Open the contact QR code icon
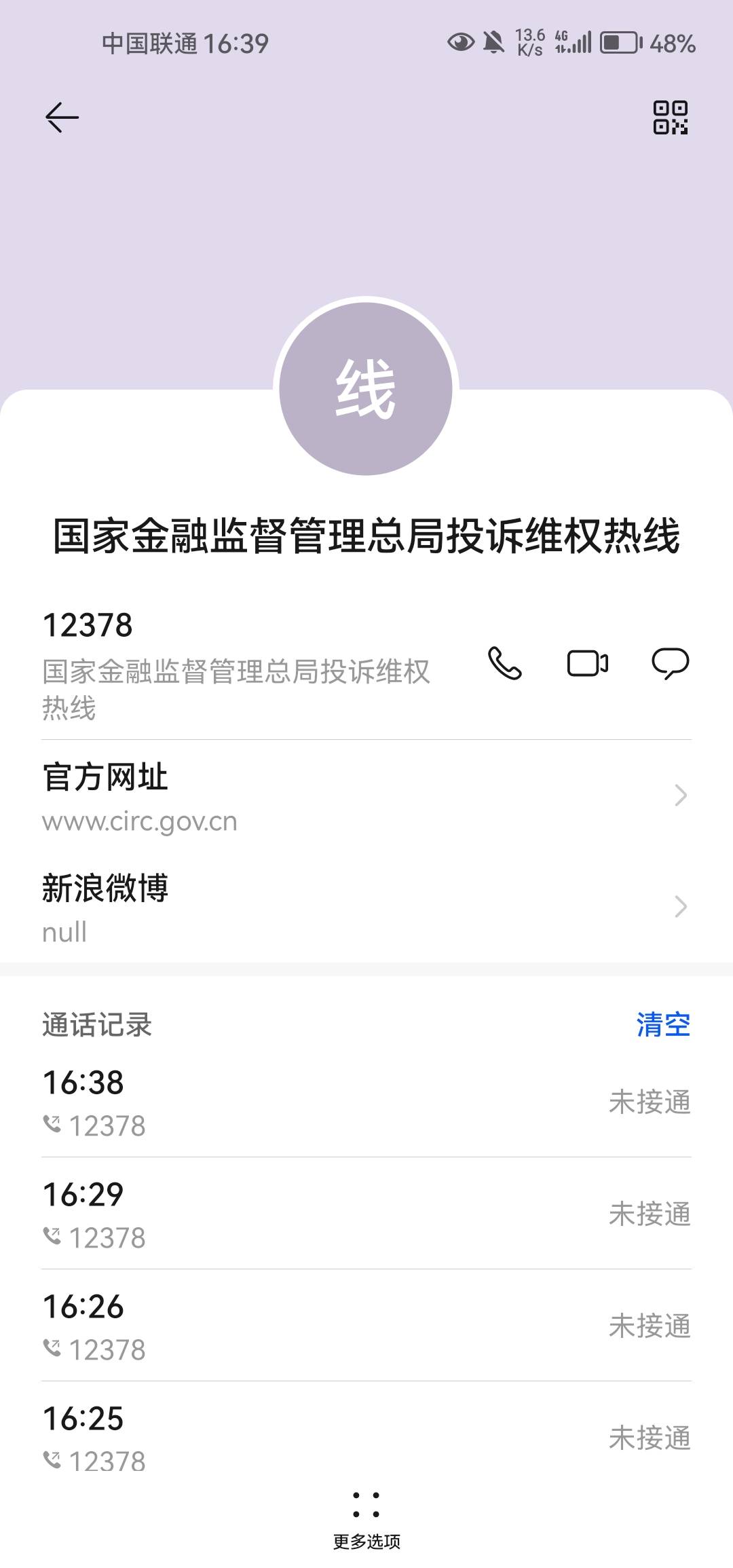The height and width of the screenshot is (1568, 733). [x=670, y=117]
